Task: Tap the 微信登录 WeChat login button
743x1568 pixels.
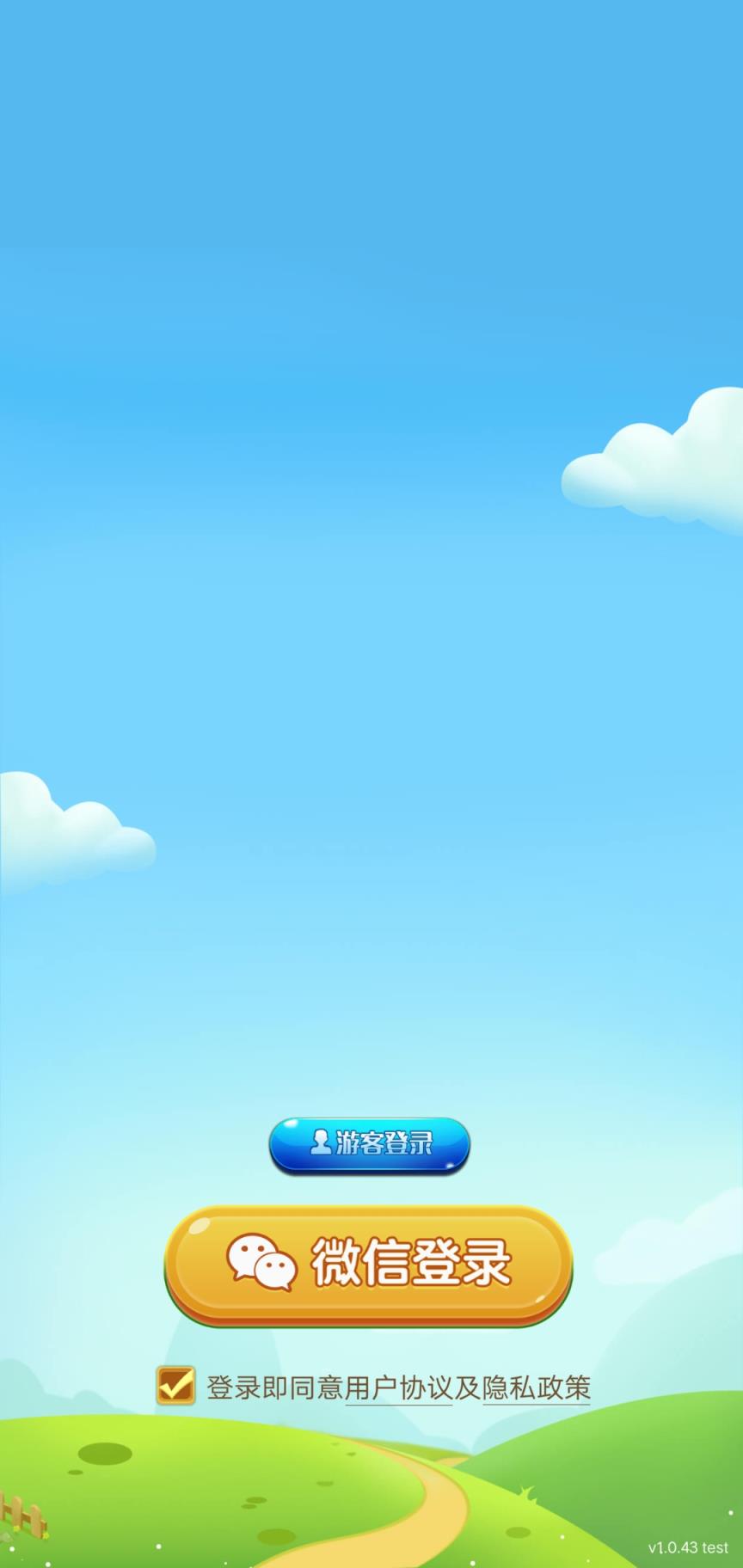Action: coord(369,1264)
